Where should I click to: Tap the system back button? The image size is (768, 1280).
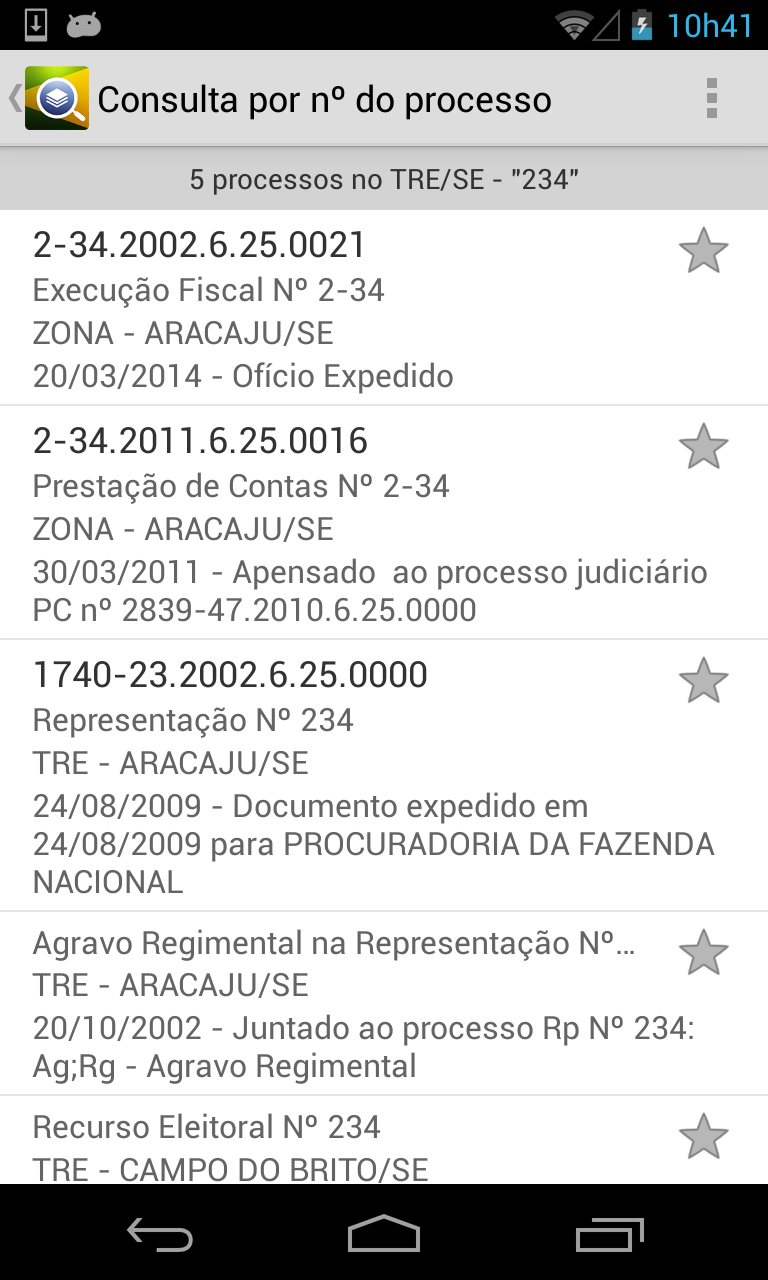tap(160, 1234)
